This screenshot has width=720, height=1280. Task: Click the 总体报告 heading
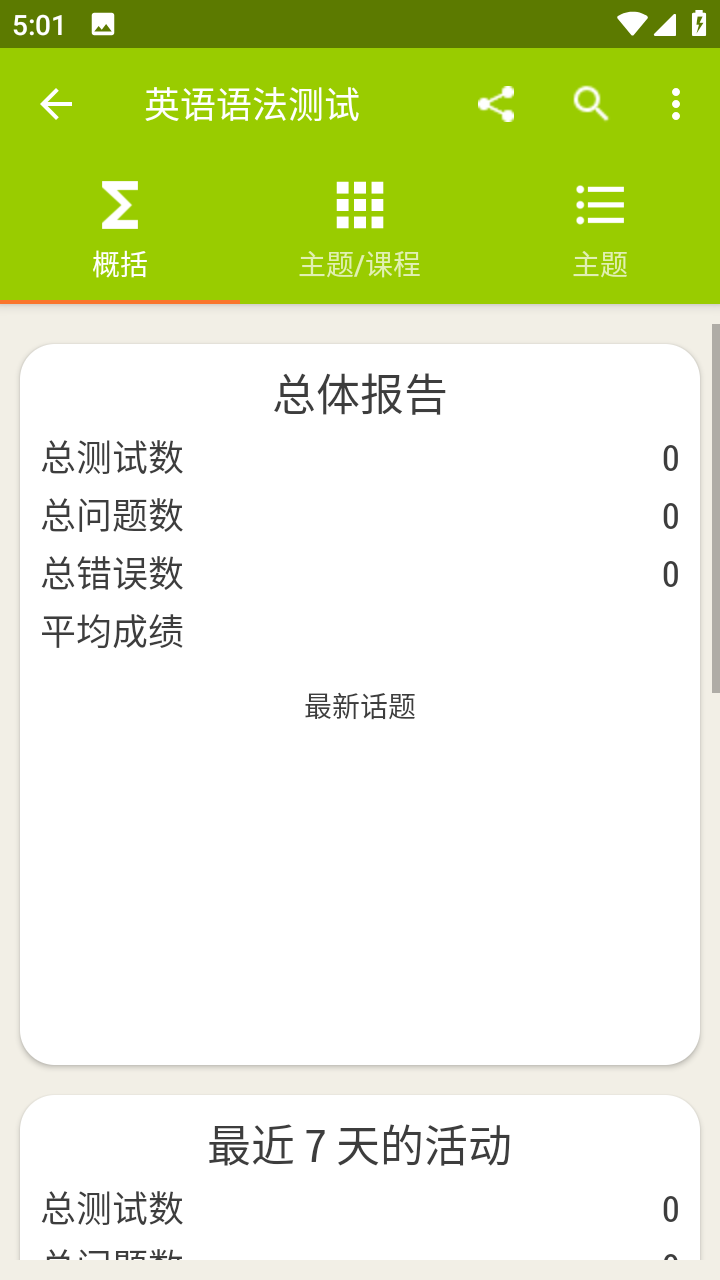click(x=360, y=396)
